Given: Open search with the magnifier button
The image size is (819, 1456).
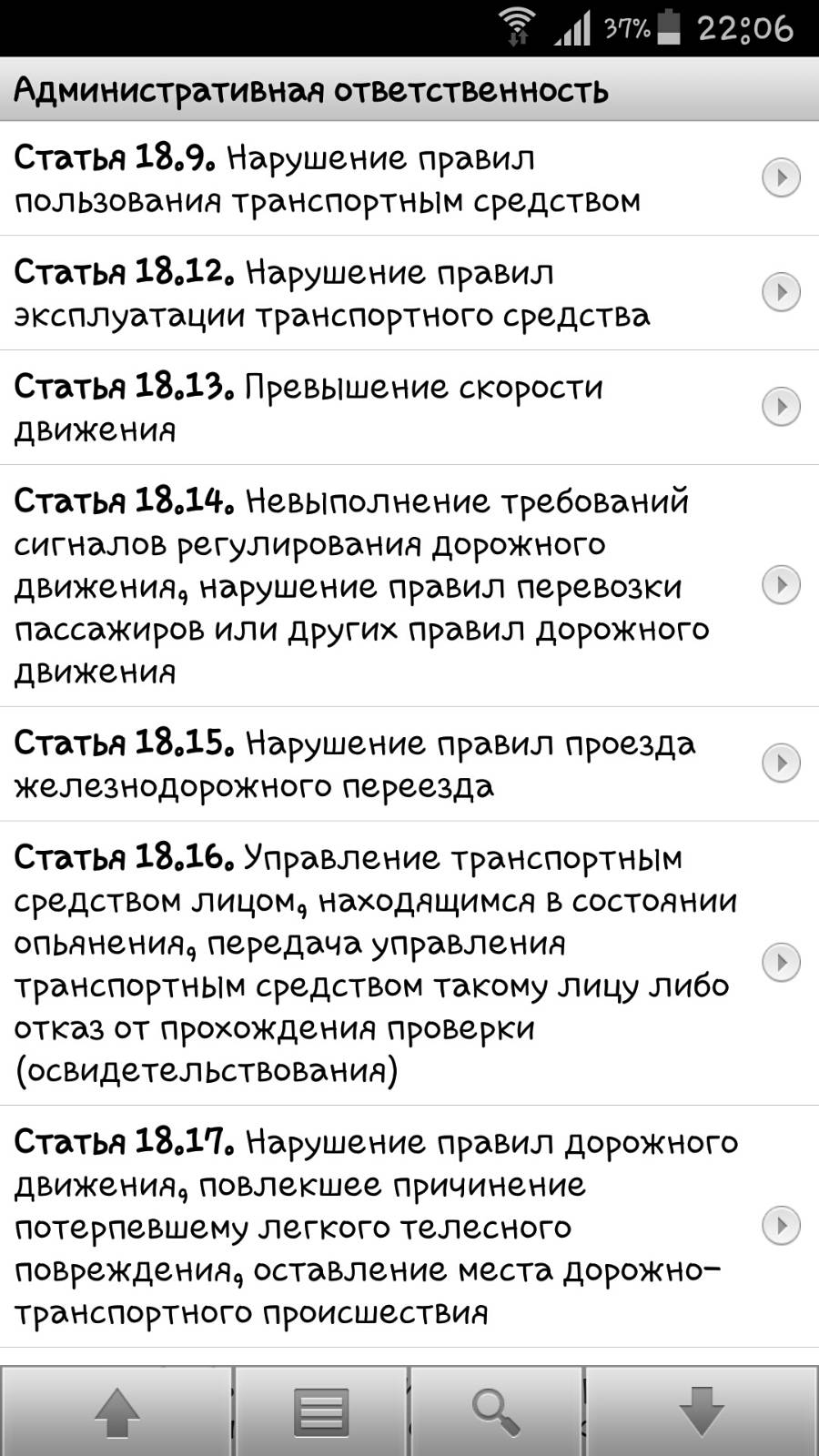Looking at the screenshot, I should coord(496,1411).
